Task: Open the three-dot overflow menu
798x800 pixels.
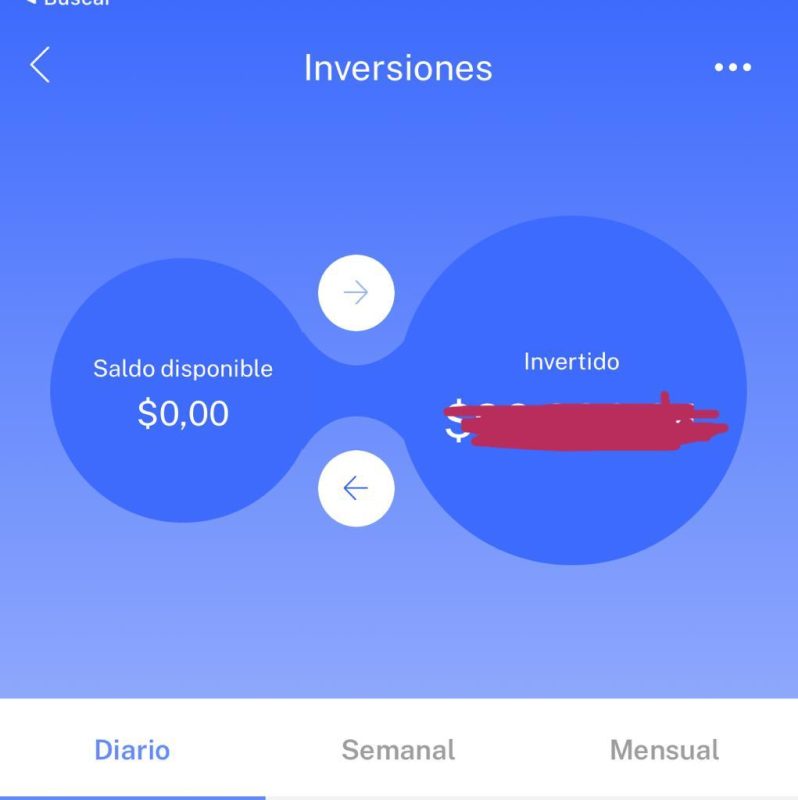Action: click(732, 67)
